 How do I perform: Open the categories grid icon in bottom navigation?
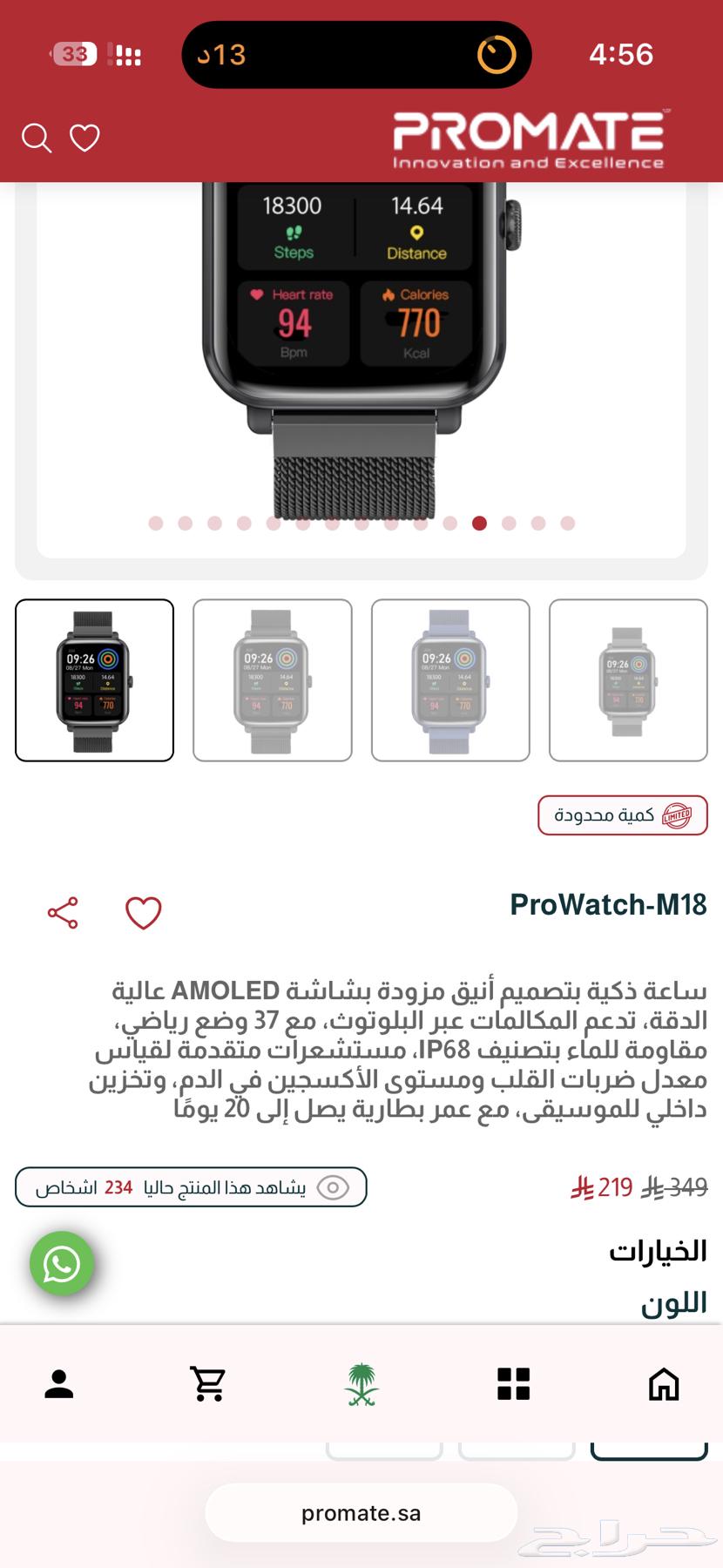pyautogui.click(x=512, y=1385)
